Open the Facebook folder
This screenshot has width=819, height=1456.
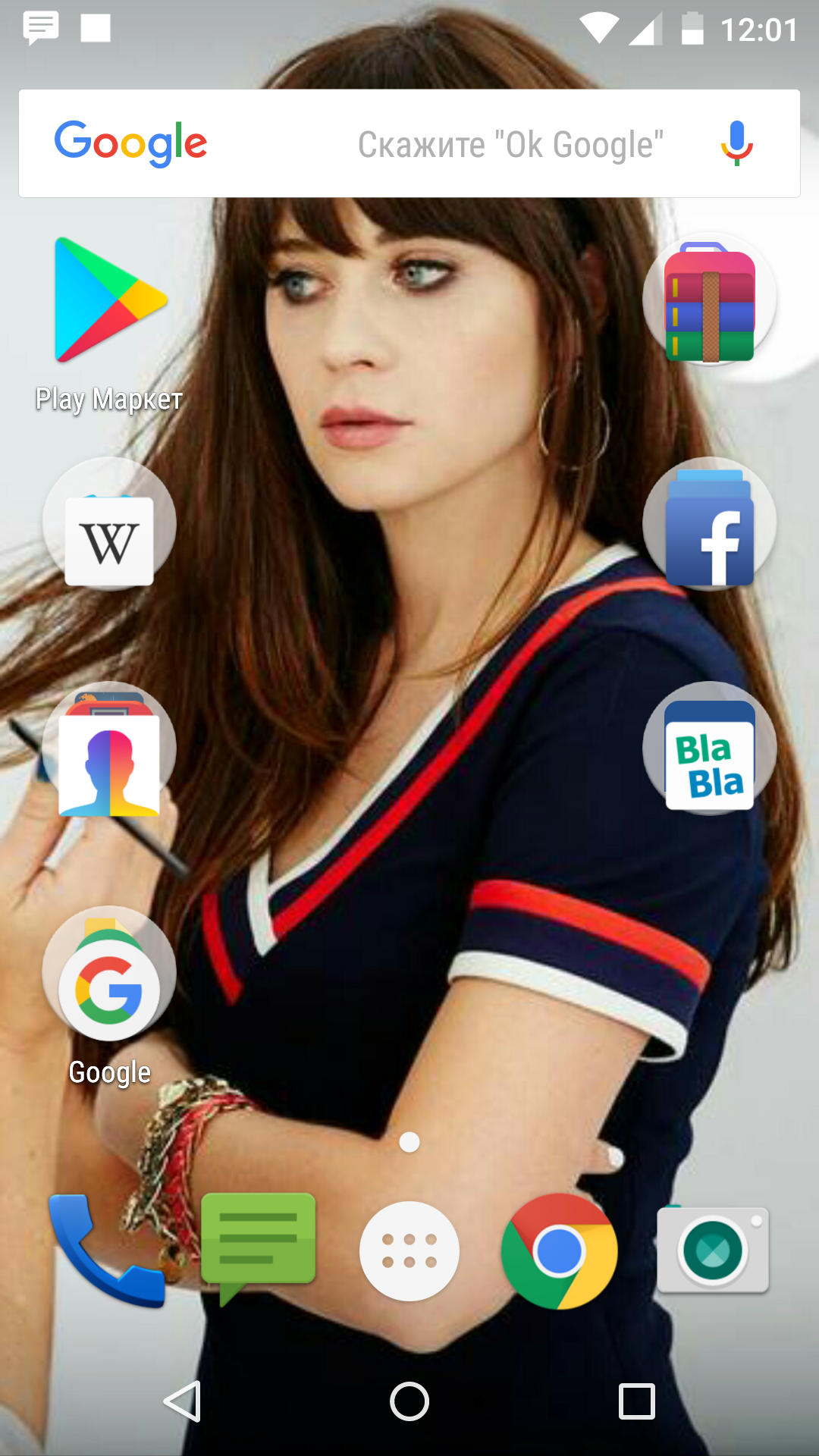[709, 524]
